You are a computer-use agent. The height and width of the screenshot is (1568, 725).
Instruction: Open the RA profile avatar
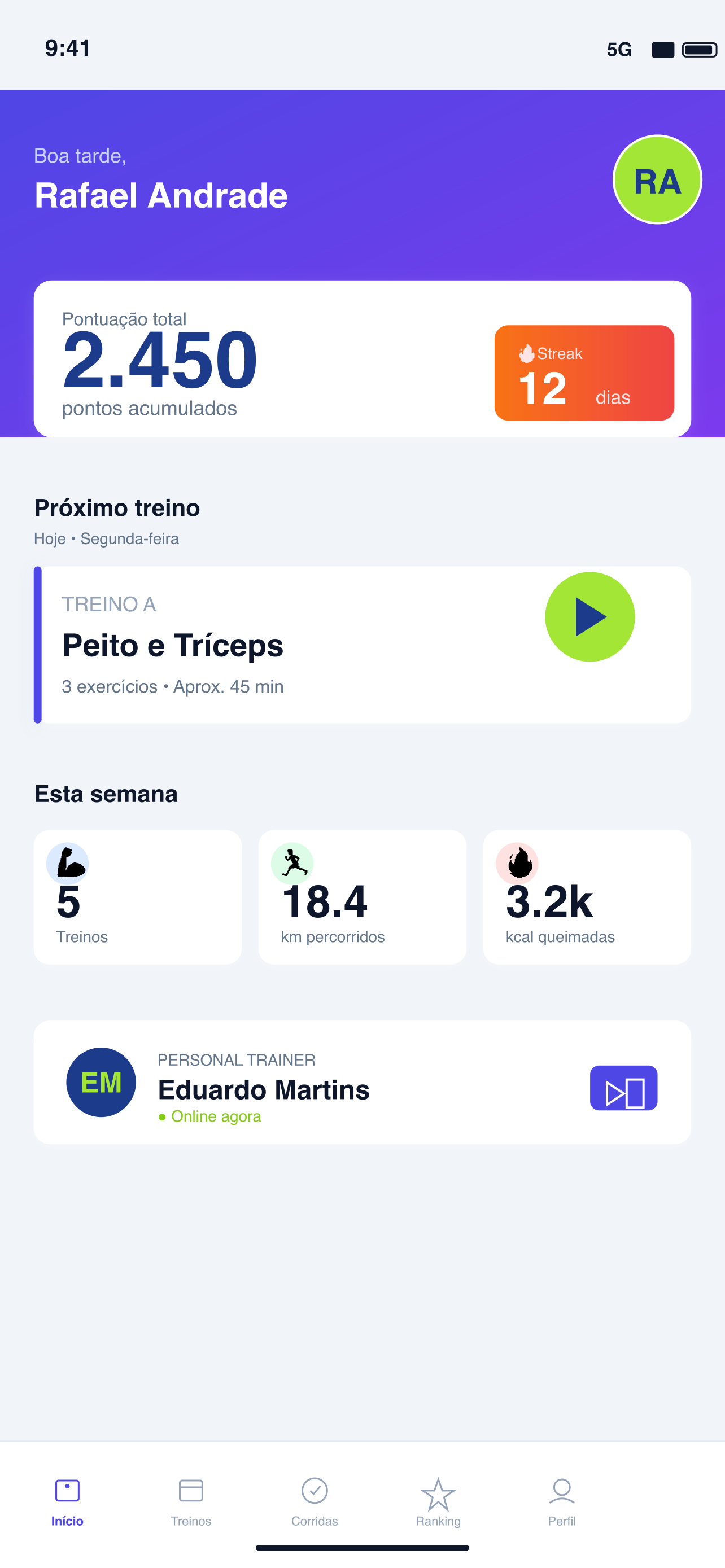[657, 179]
